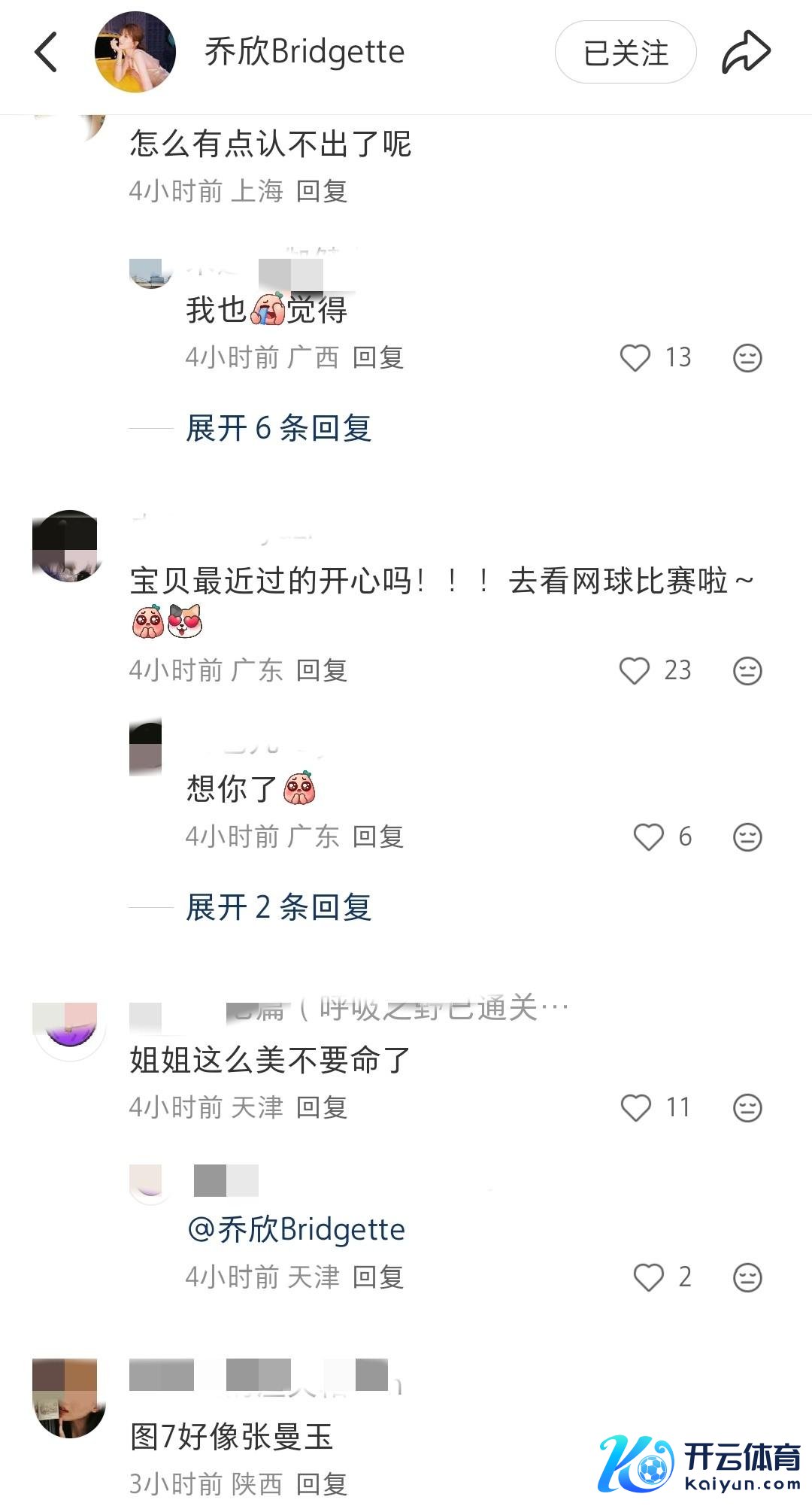Tap the 已关注 following button
The image size is (812, 1509).
coord(626,53)
